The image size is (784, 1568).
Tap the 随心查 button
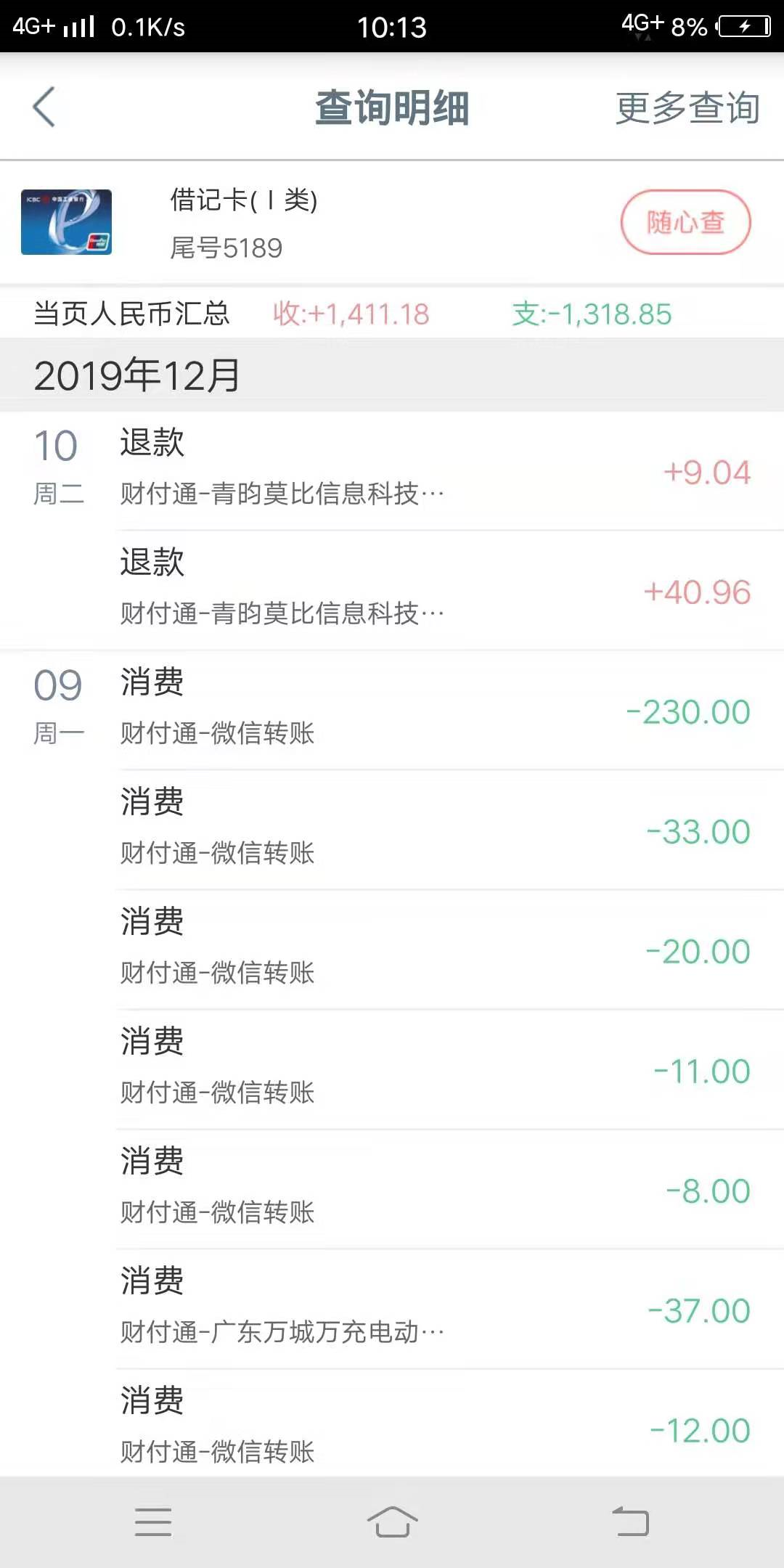(685, 222)
